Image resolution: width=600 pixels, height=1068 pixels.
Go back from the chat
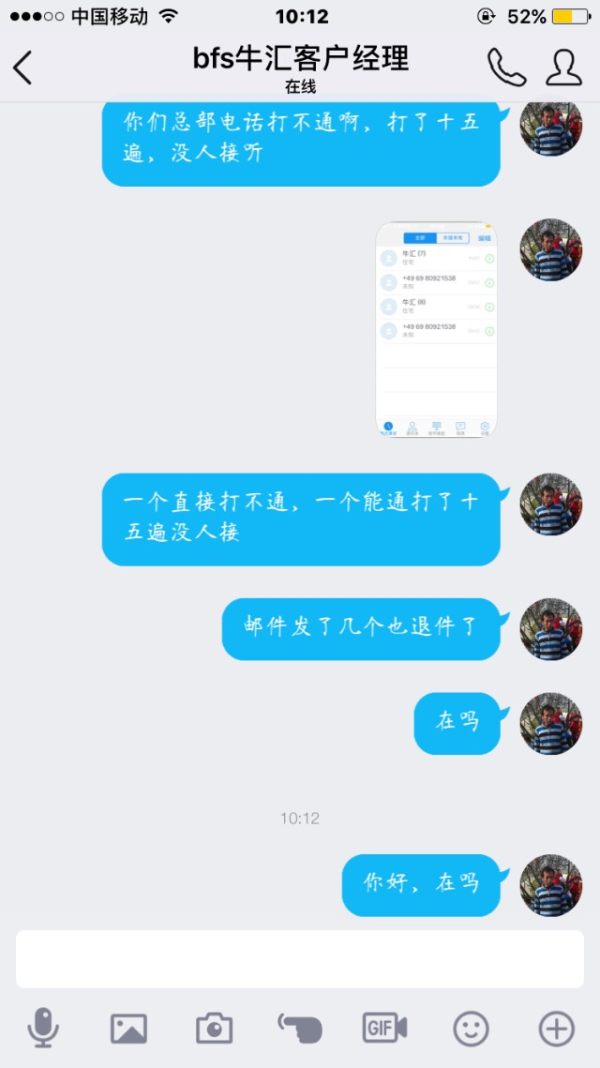coord(23,68)
